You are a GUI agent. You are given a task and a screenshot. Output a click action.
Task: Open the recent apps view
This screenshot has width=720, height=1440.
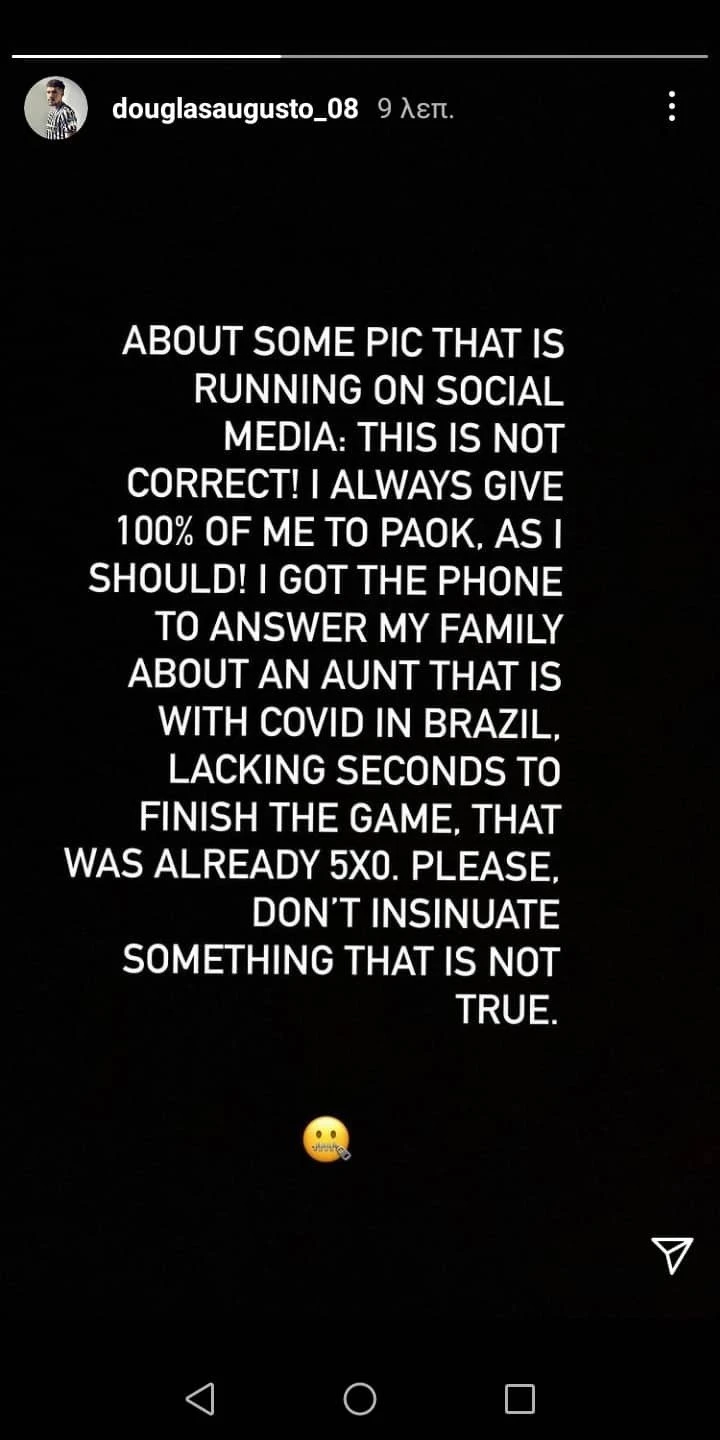(x=519, y=1398)
